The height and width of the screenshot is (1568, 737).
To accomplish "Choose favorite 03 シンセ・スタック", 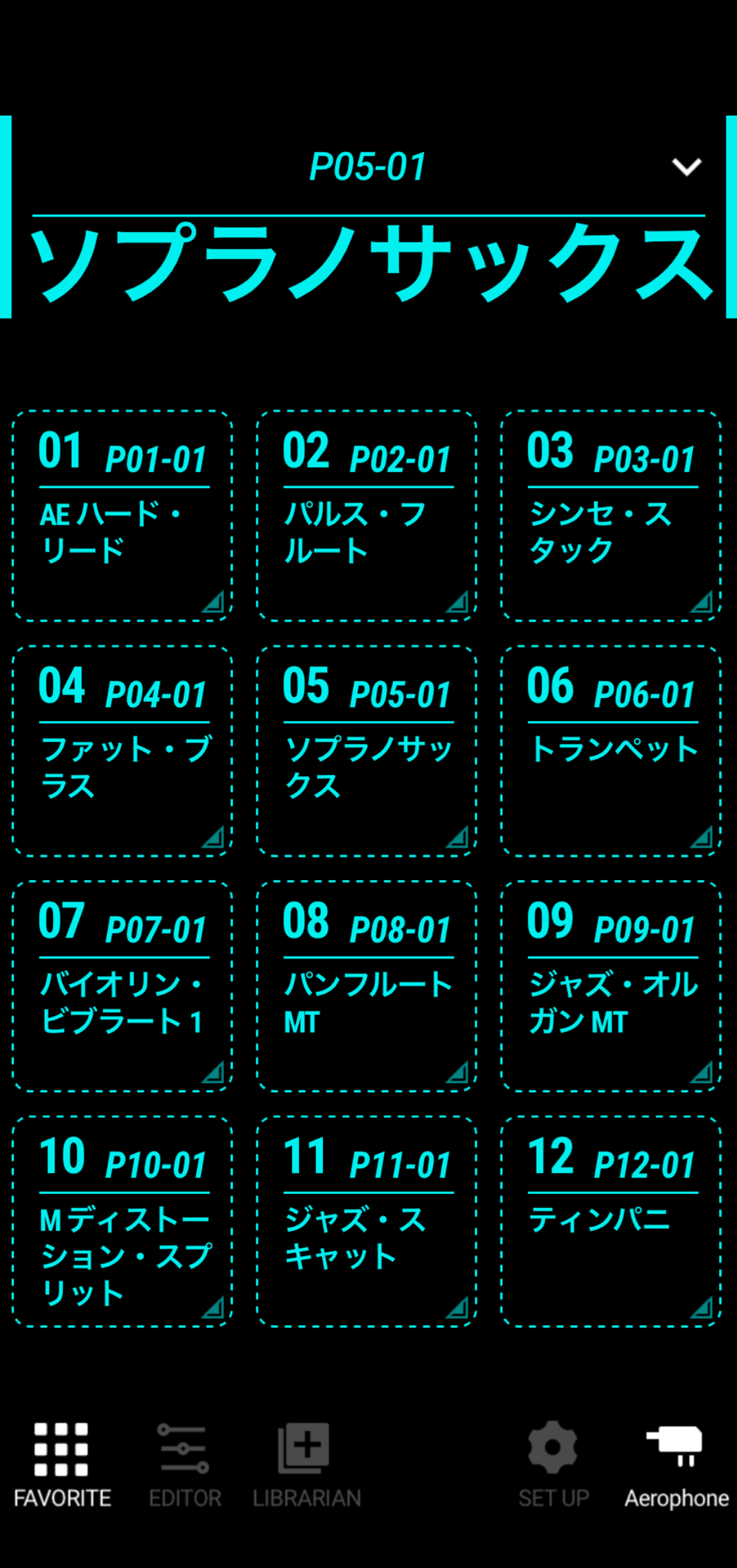I will (611, 516).
